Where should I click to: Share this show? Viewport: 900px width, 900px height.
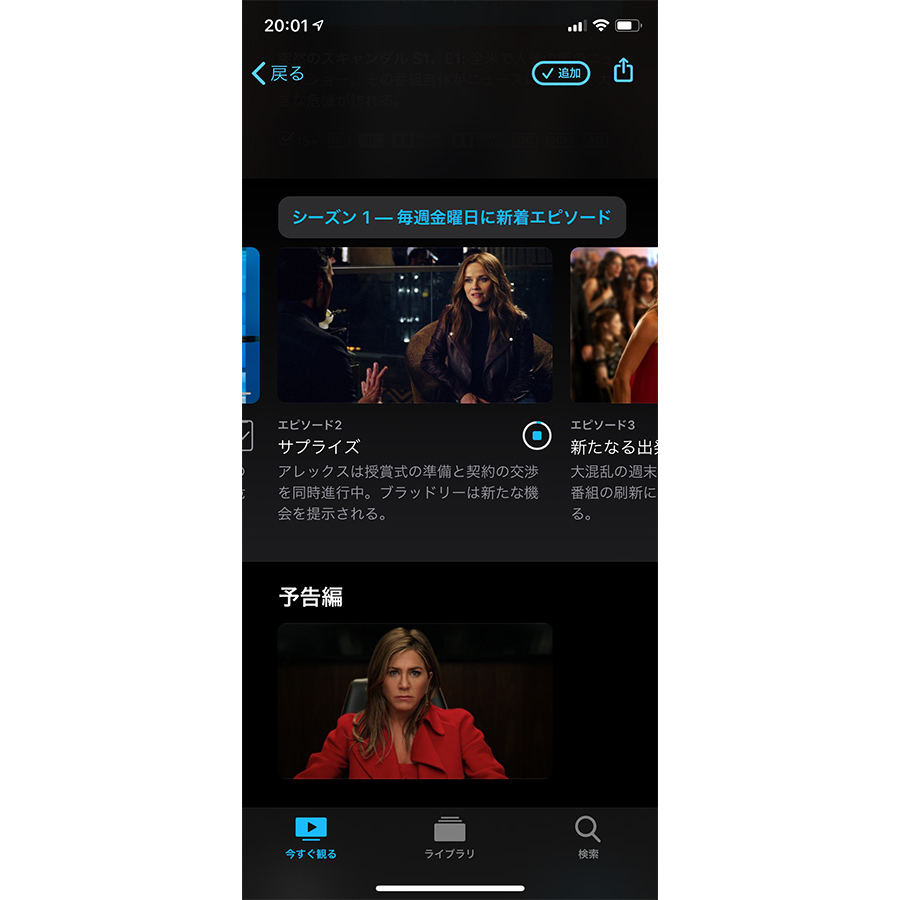(x=623, y=71)
